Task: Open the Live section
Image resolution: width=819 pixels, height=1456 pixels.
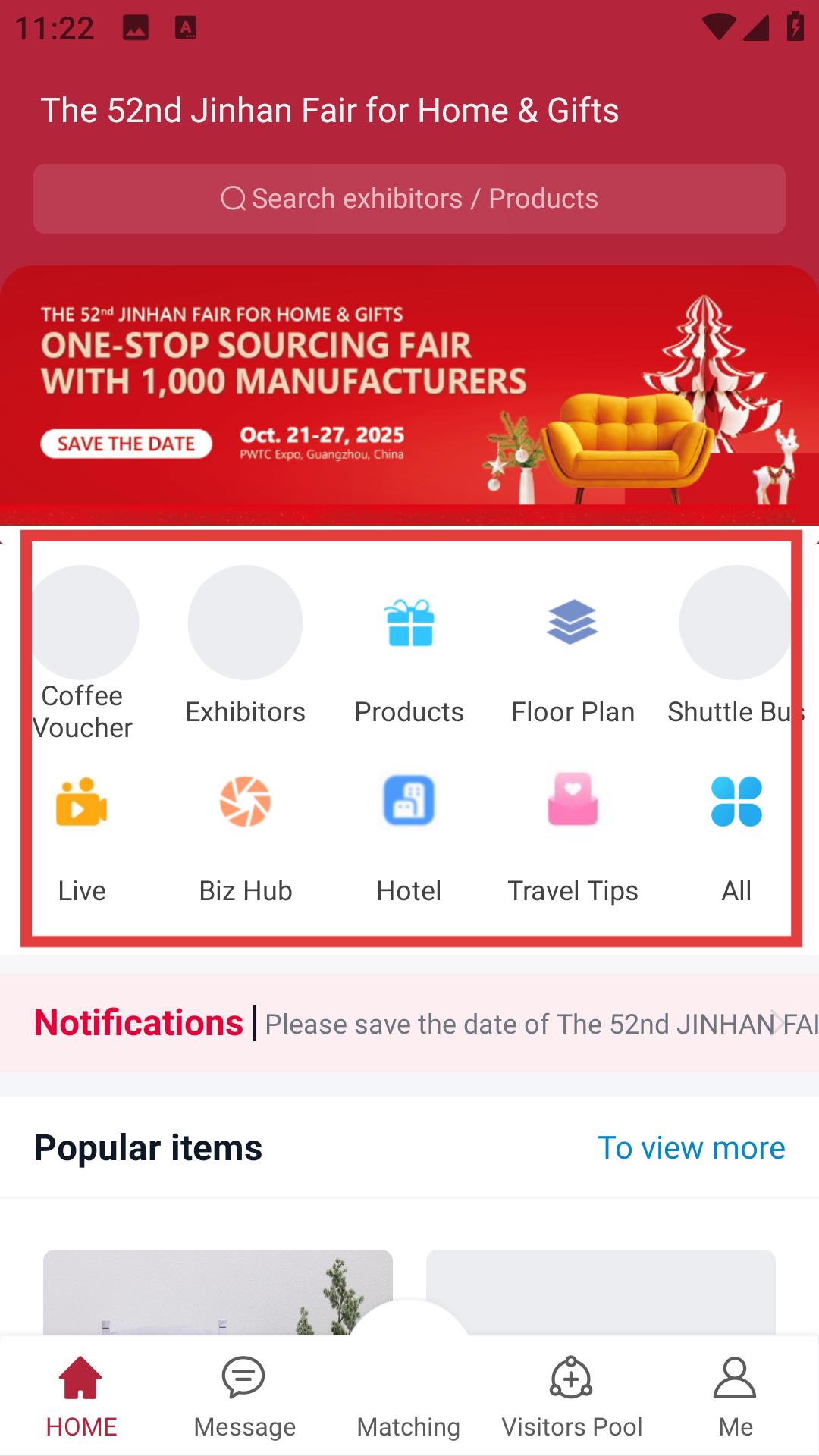Action: (x=82, y=834)
